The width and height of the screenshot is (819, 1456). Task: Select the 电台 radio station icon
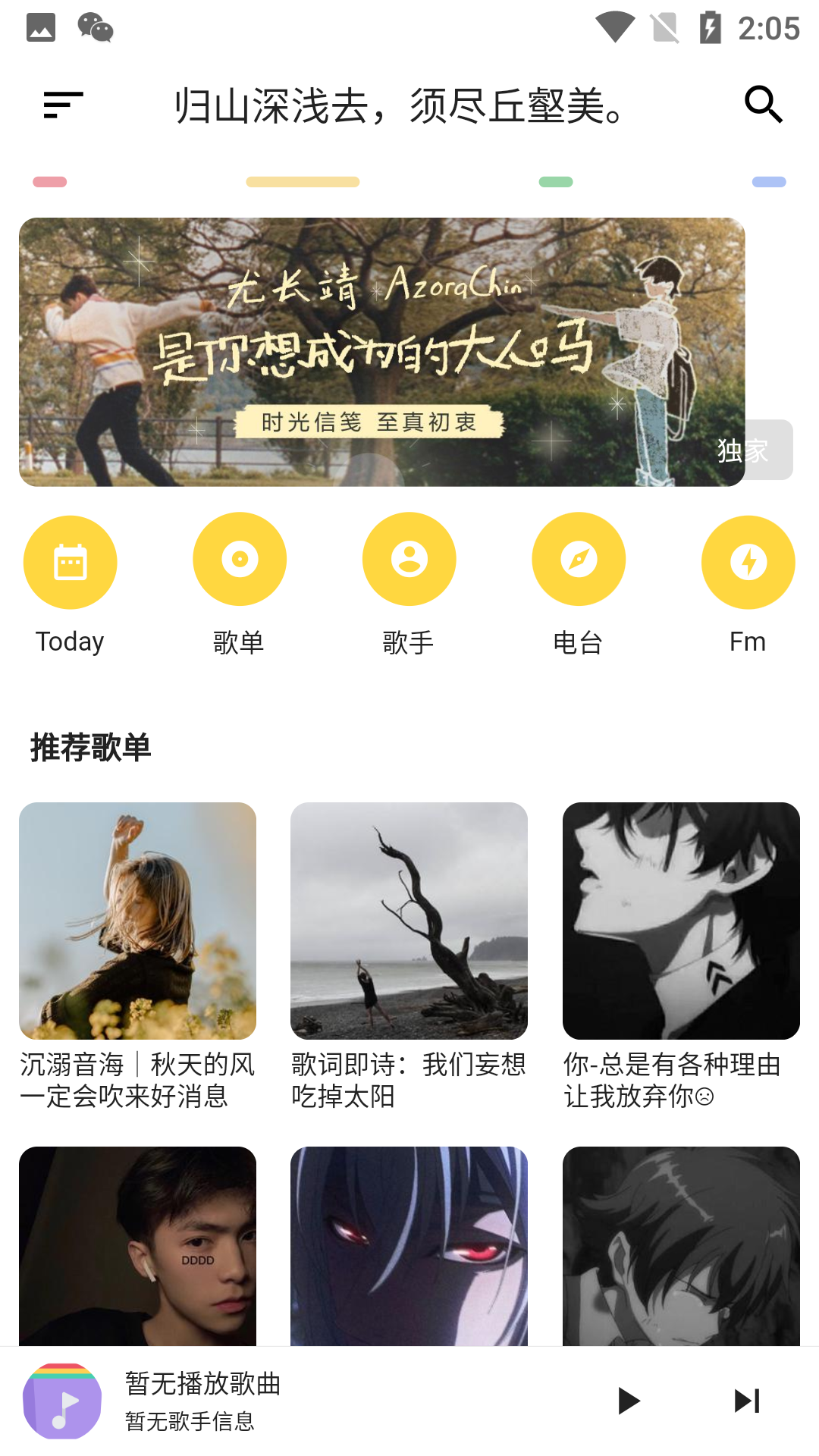[579, 559]
